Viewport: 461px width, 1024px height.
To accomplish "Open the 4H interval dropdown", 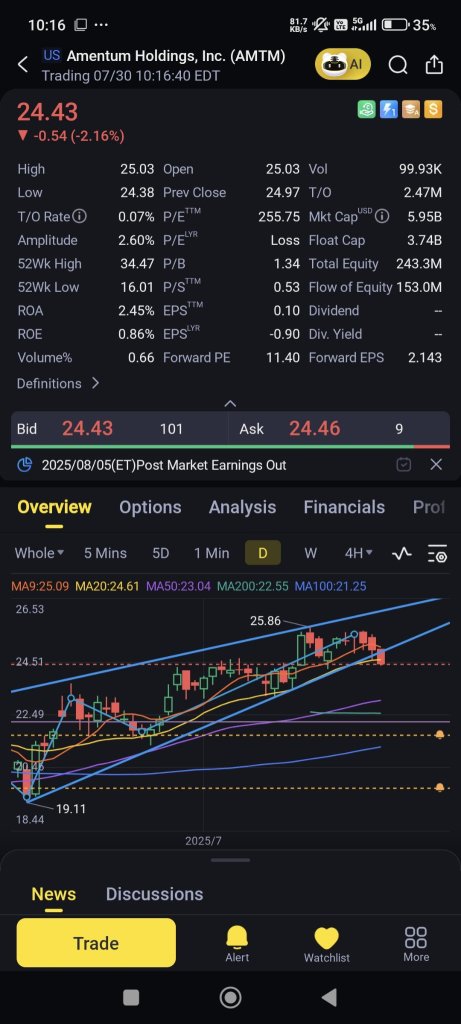I will pyautogui.click(x=358, y=553).
